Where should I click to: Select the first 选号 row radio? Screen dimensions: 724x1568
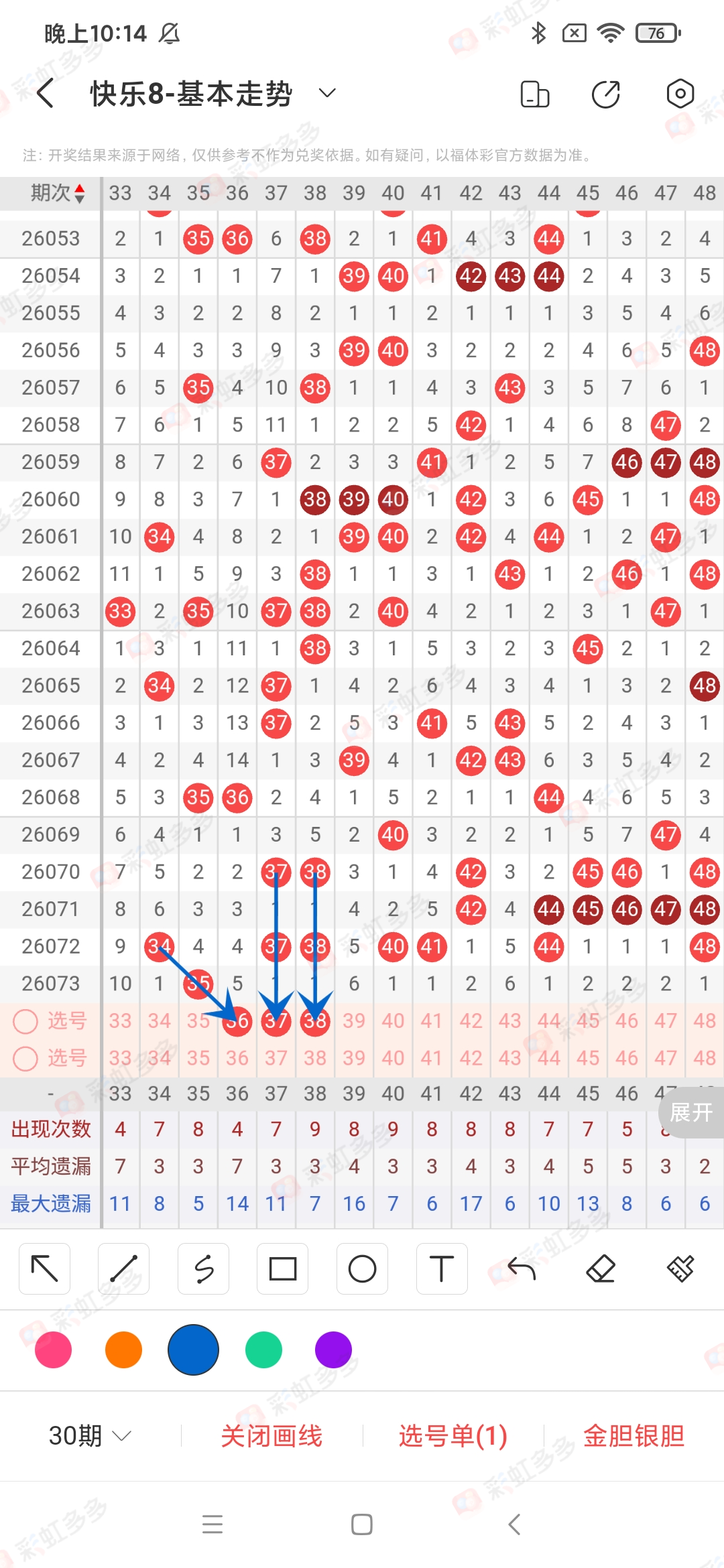(x=25, y=1021)
